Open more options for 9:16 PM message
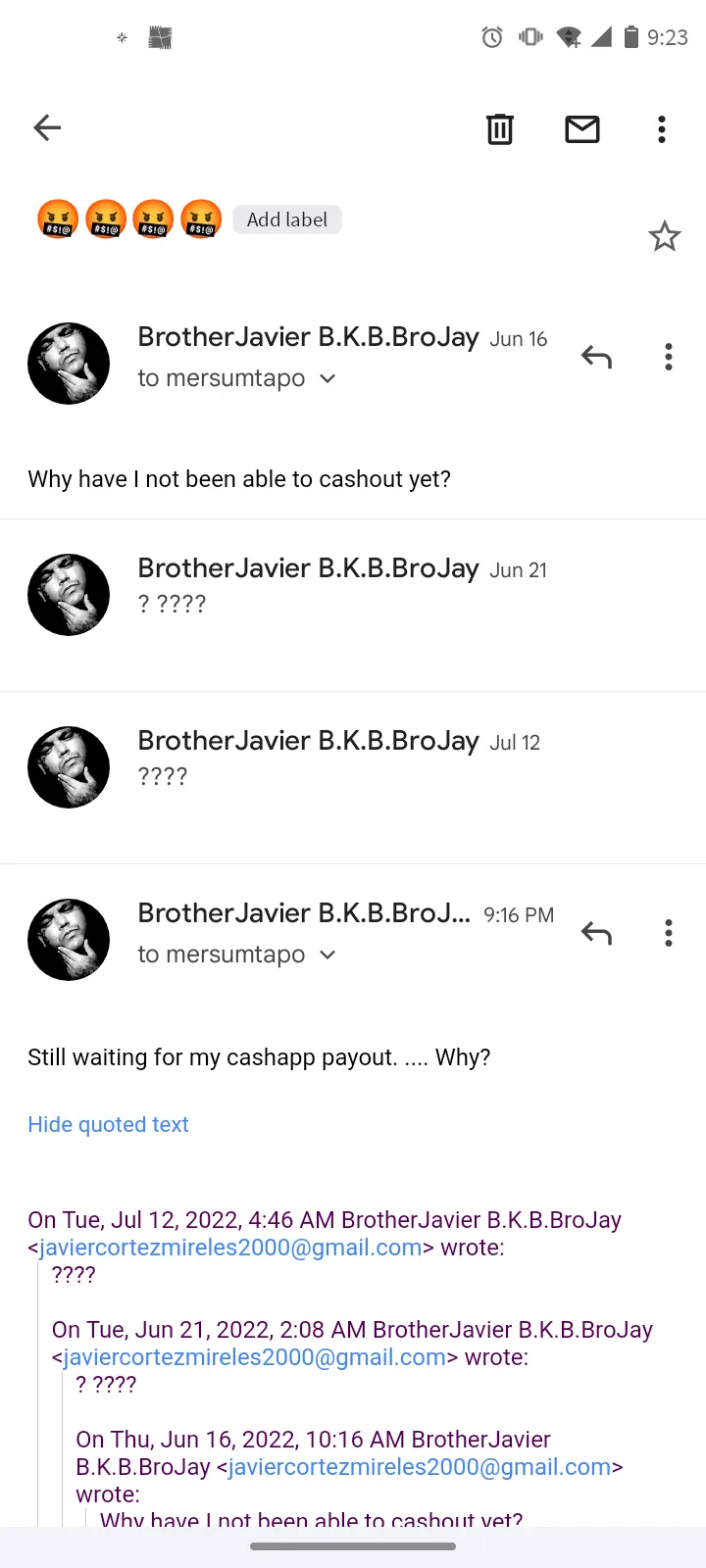This screenshot has height=1568, width=706. tap(669, 933)
